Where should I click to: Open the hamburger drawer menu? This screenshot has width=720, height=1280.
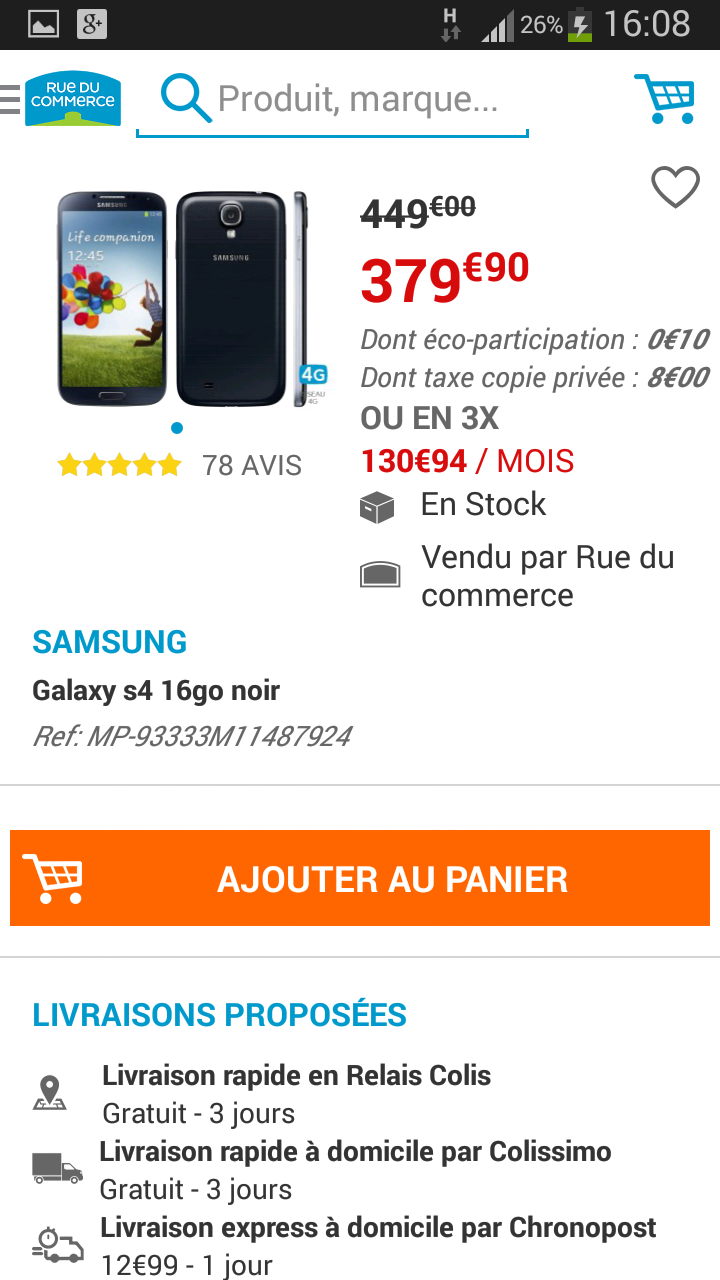(x=10, y=99)
